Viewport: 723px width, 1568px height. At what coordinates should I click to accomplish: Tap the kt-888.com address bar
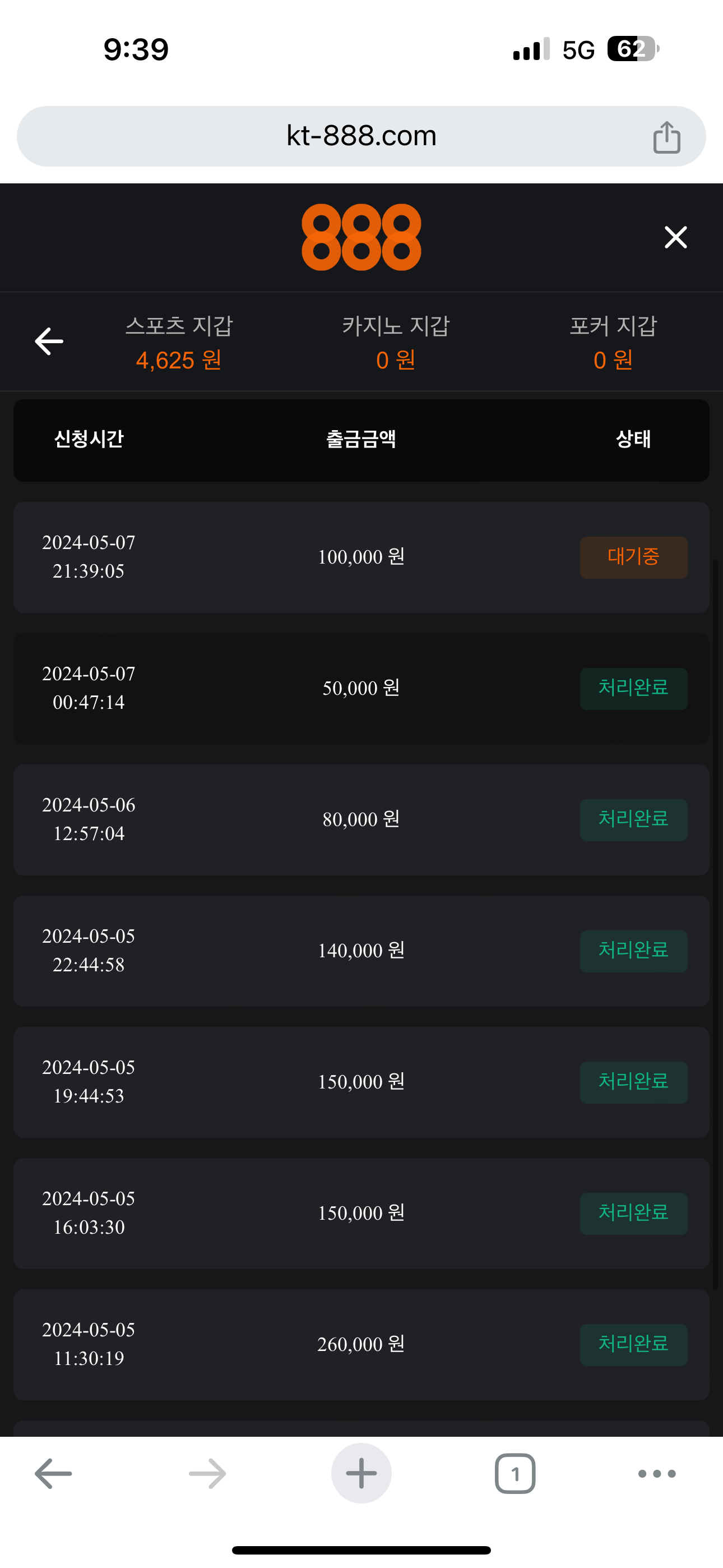[361, 136]
